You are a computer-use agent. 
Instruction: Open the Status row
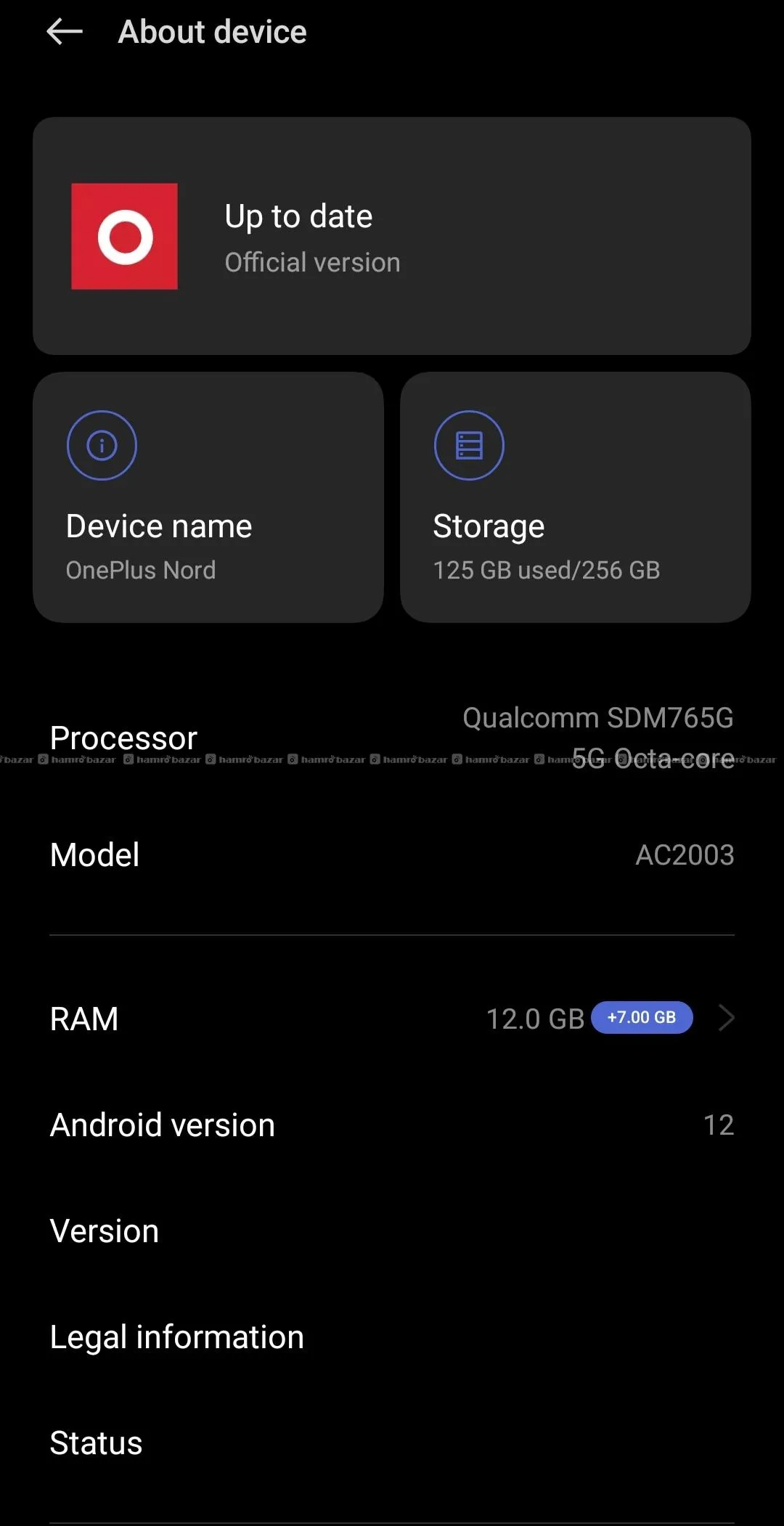392,1443
